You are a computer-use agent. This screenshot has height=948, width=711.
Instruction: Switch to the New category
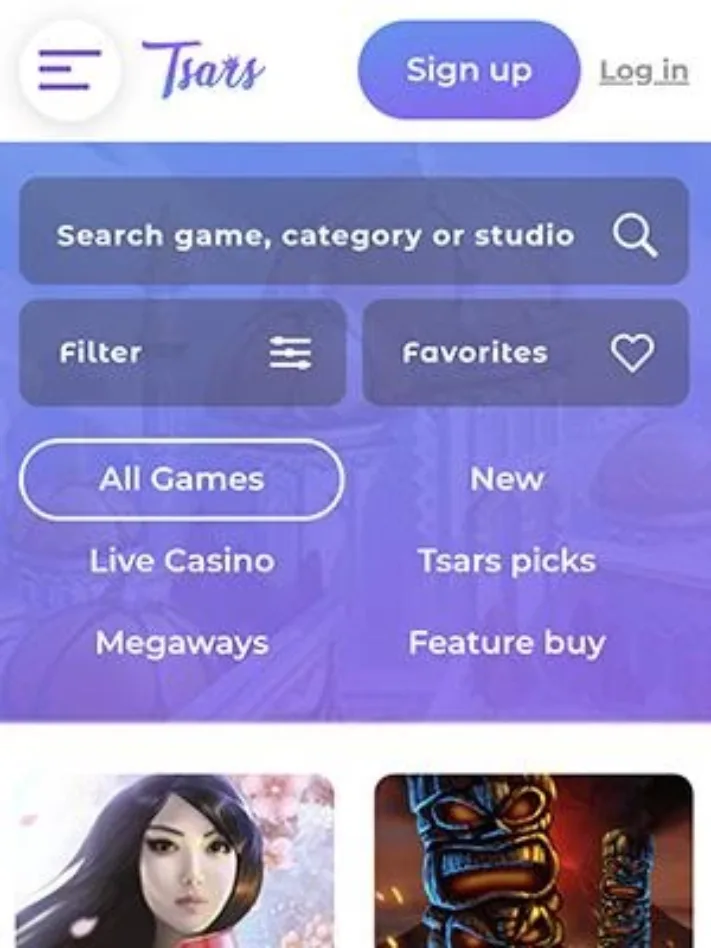pyautogui.click(x=507, y=480)
